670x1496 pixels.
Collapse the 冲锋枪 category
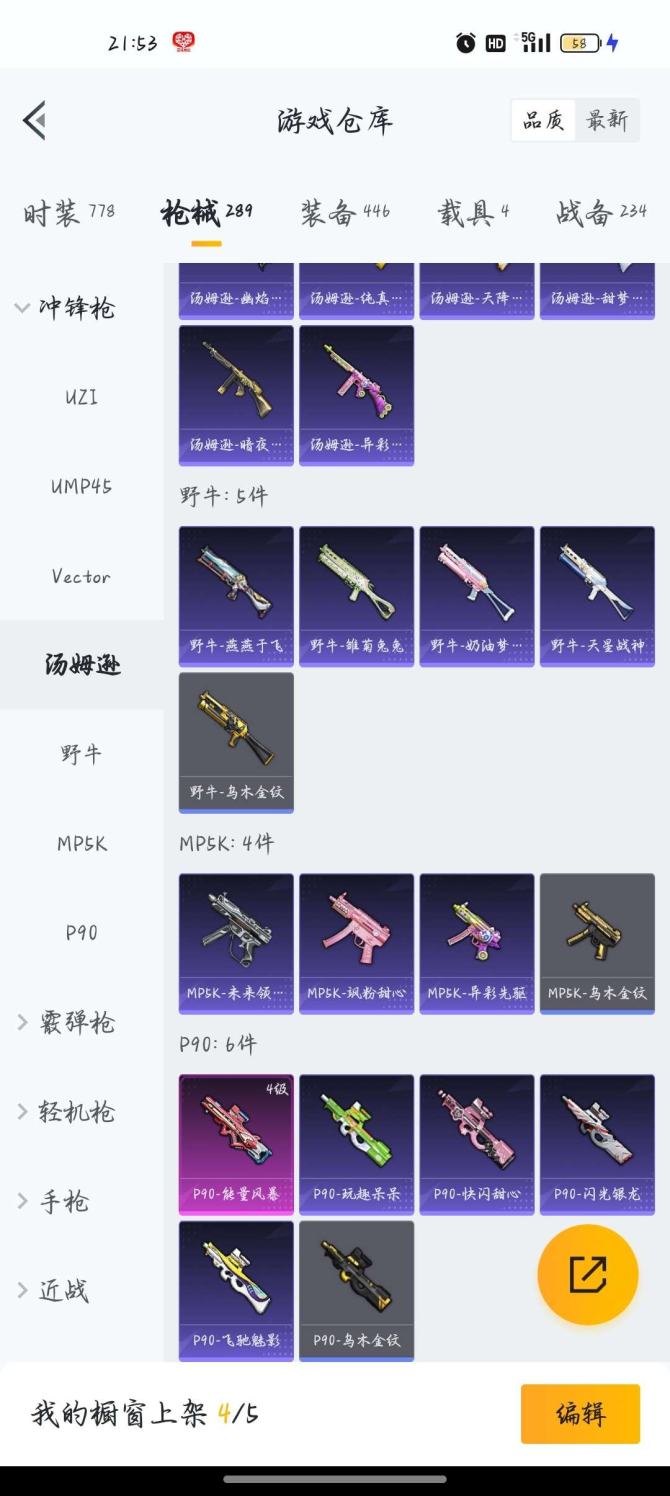tap(65, 308)
